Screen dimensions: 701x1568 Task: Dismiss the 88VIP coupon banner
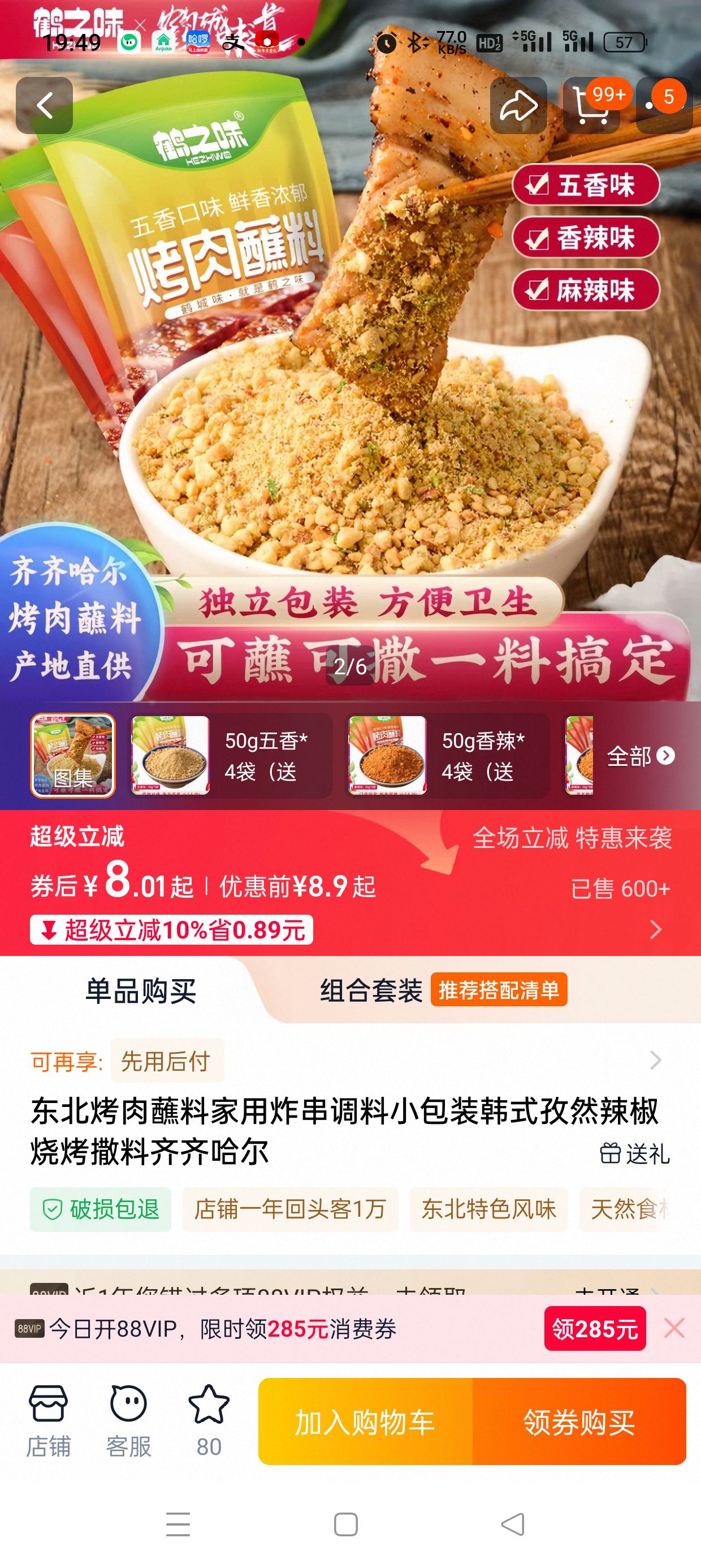(x=674, y=1328)
